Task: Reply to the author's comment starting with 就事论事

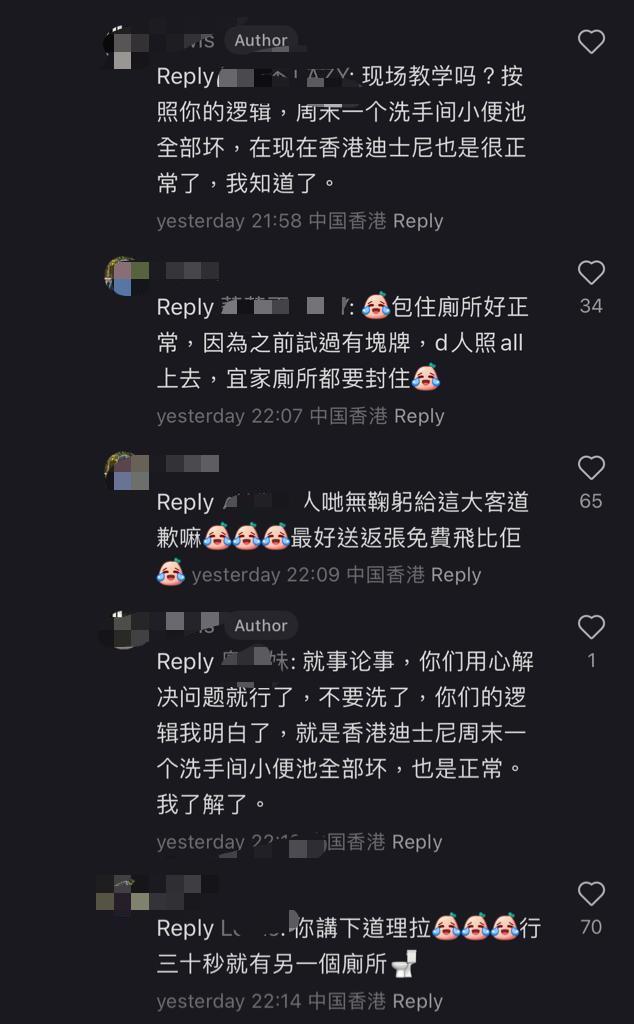Action: 416,842
